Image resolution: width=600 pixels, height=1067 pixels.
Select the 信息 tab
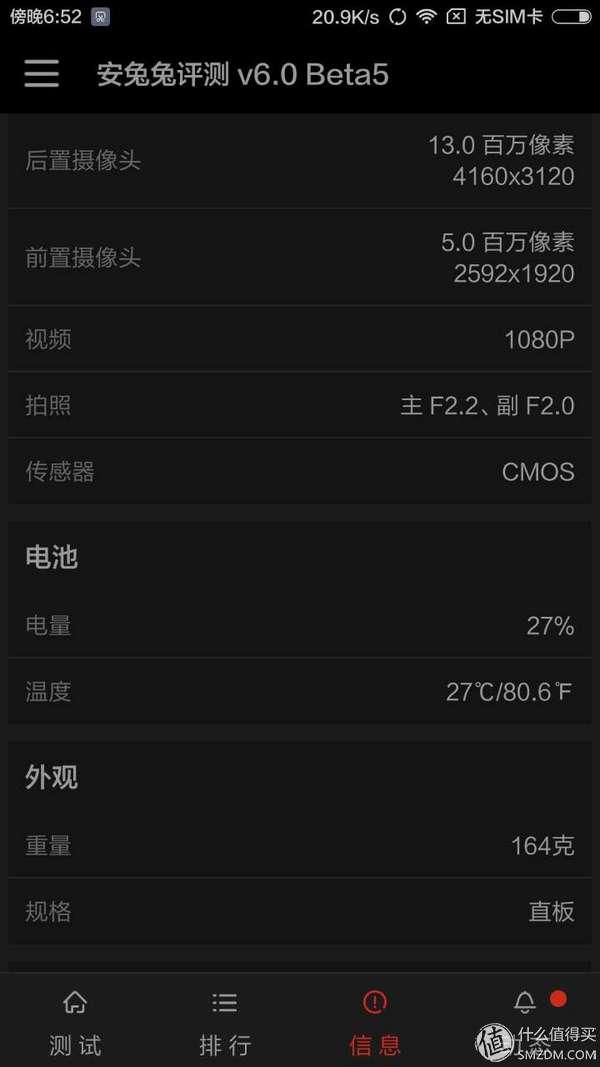click(x=375, y=1021)
